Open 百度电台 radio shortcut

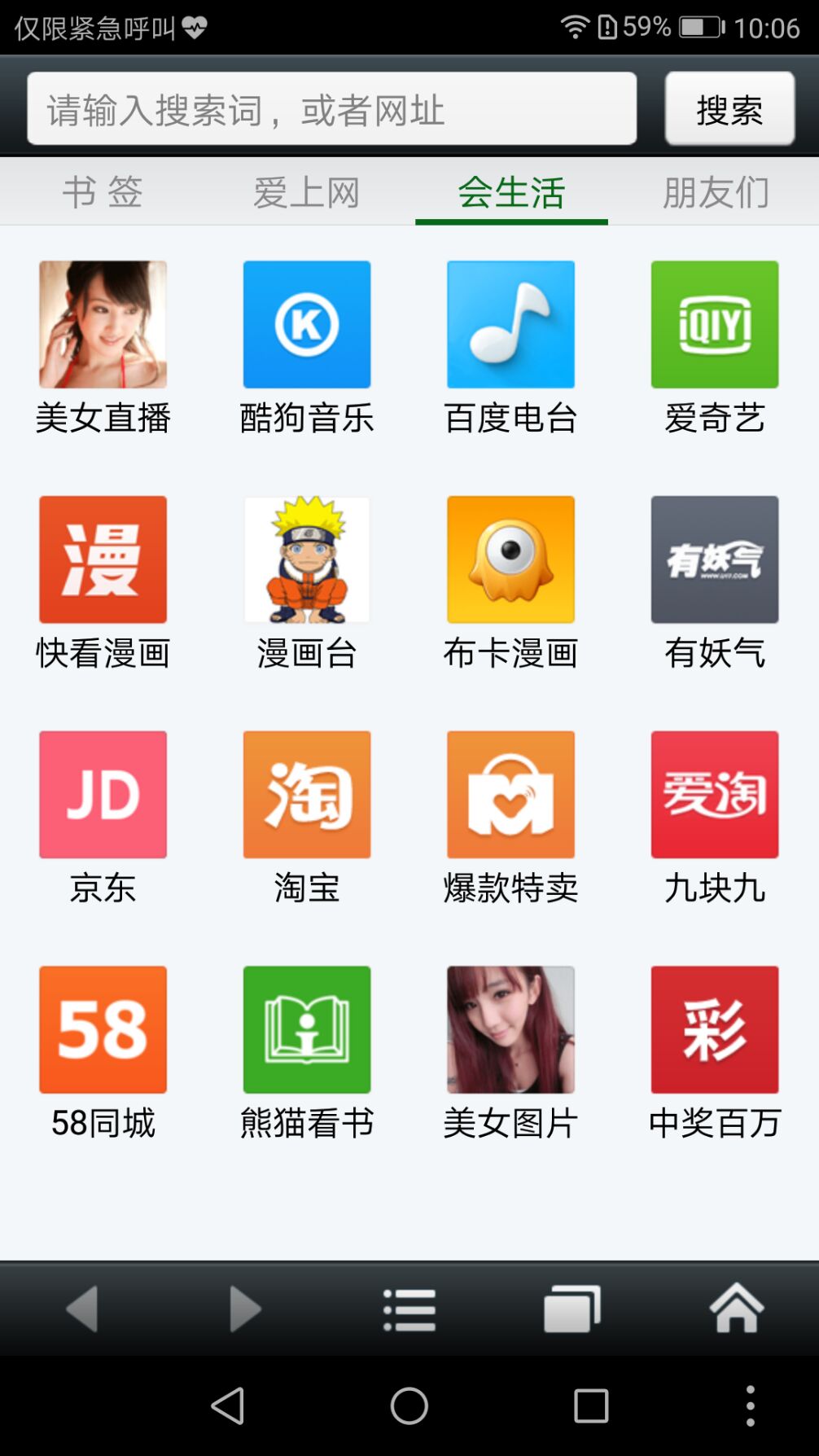coord(510,323)
